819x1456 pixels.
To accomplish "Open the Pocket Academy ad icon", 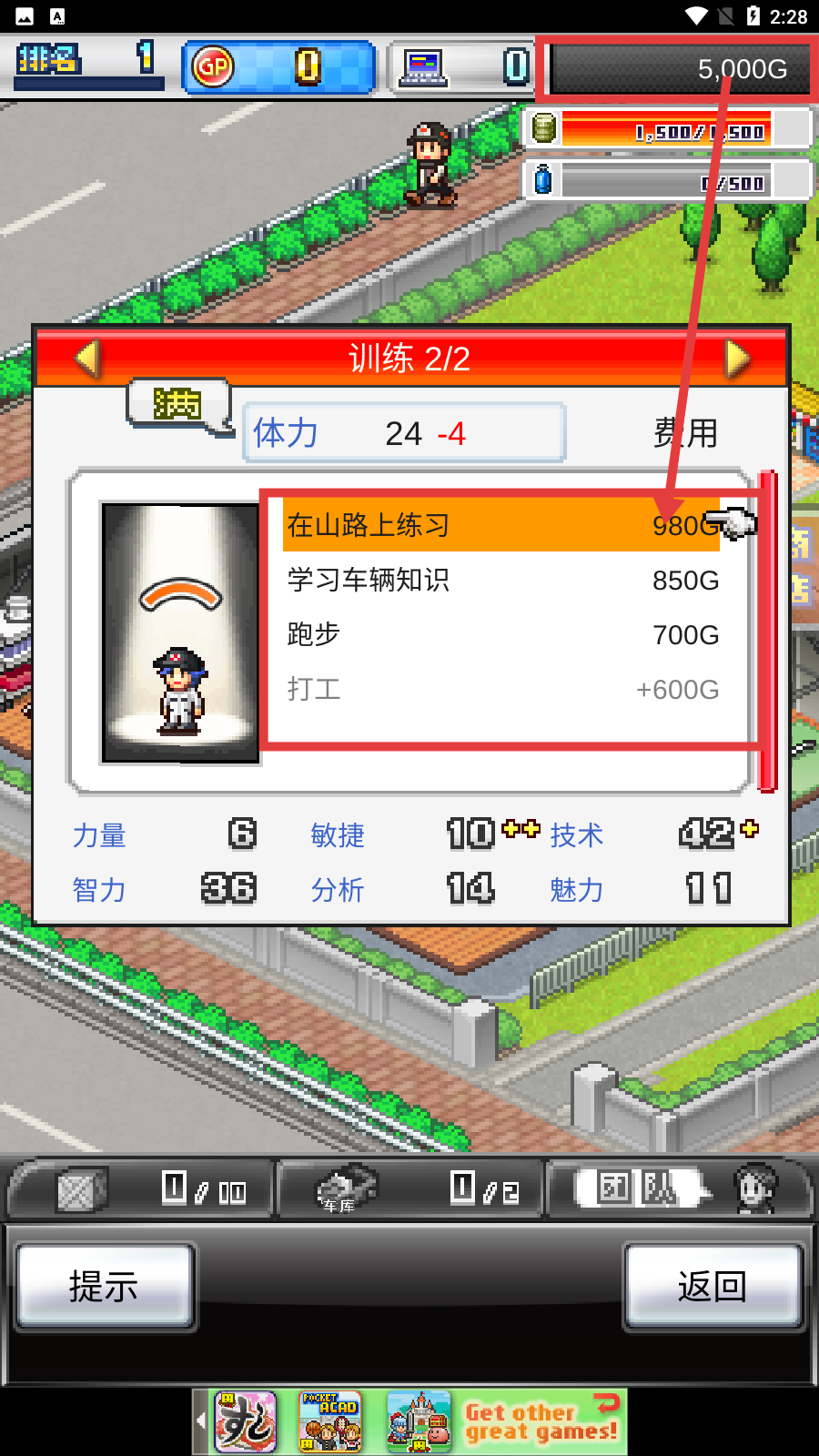I will [x=330, y=1421].
